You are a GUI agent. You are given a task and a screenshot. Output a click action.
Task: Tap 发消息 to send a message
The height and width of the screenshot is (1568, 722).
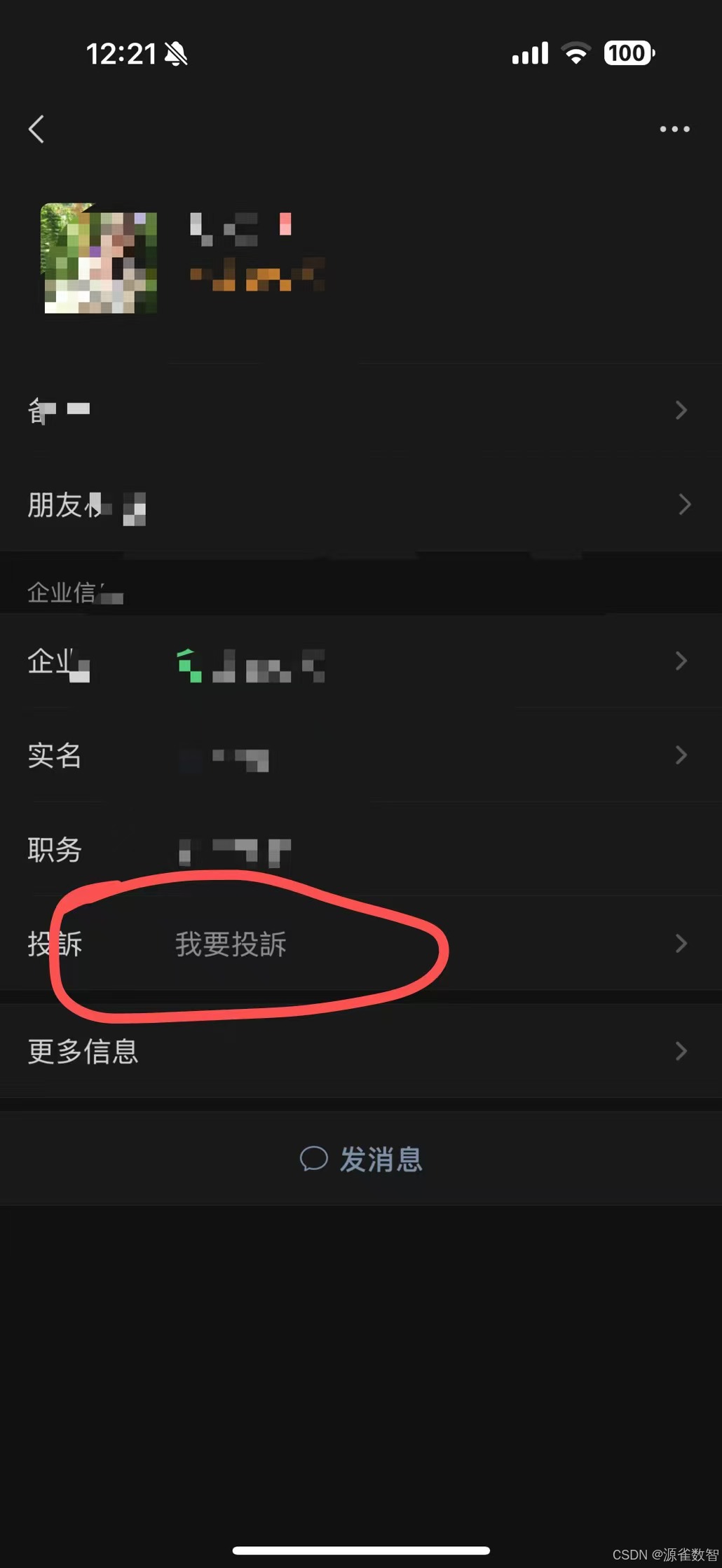tap(362, 1159)
